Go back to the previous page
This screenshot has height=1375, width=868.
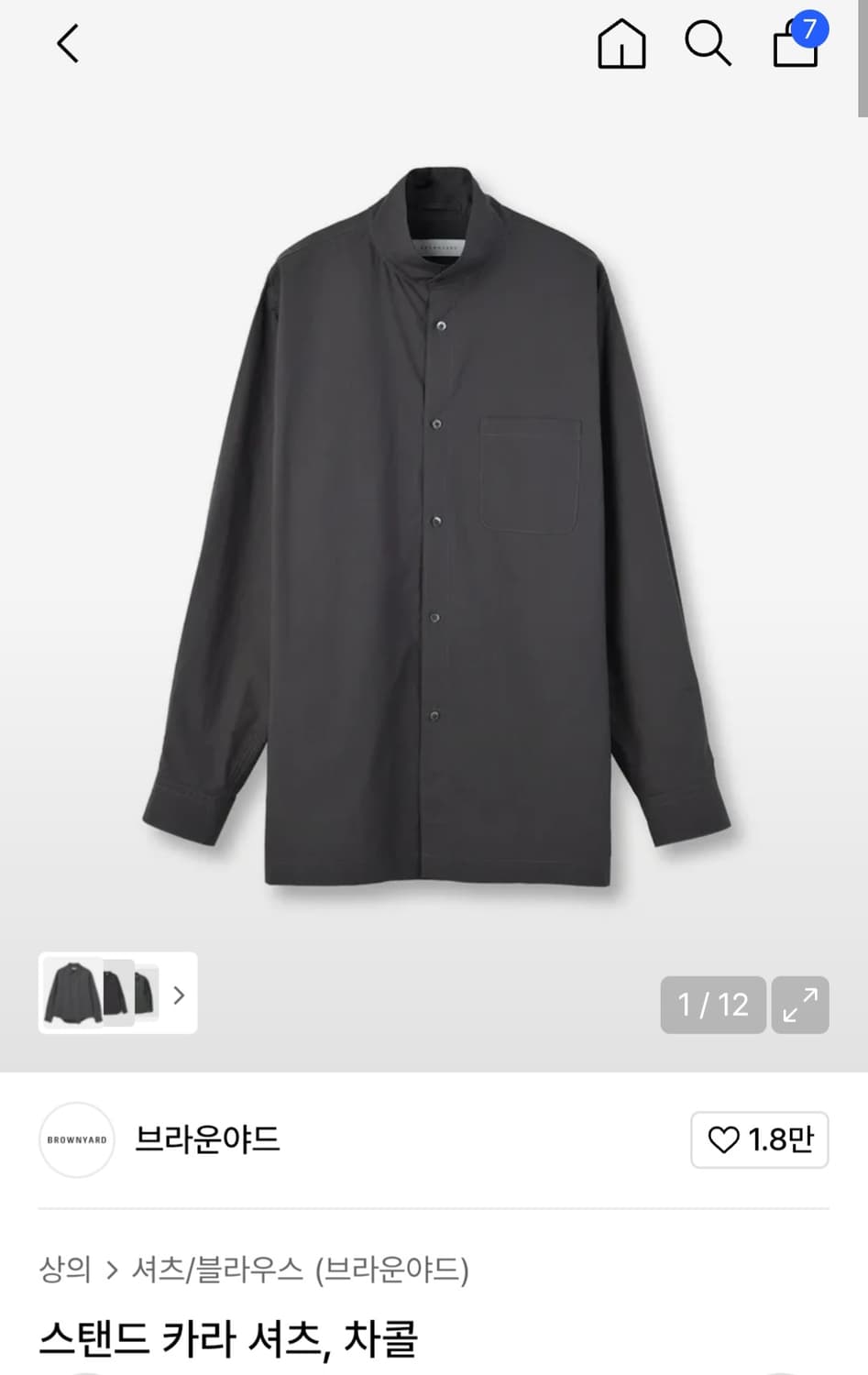pos(68,43)
